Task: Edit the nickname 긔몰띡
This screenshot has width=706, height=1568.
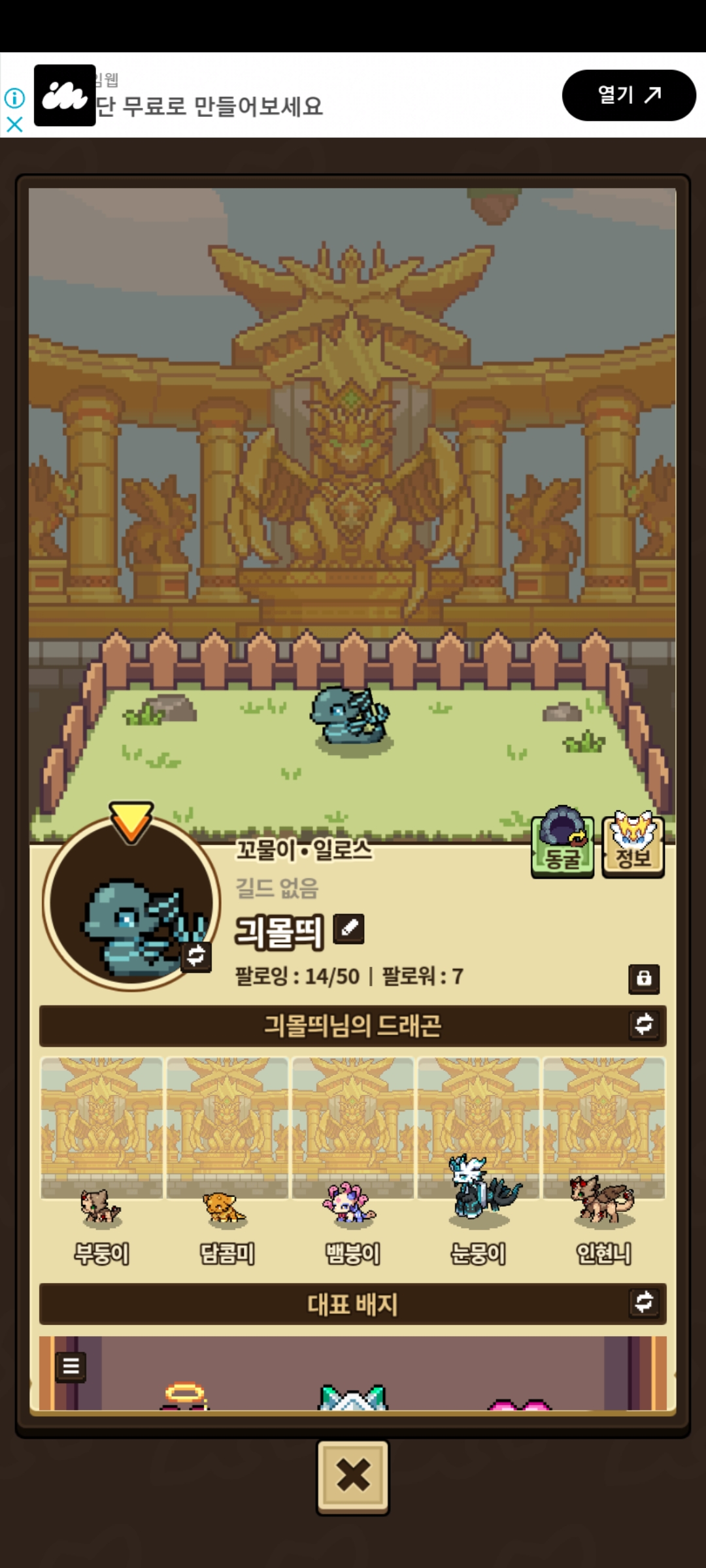Action: point(349,928)
